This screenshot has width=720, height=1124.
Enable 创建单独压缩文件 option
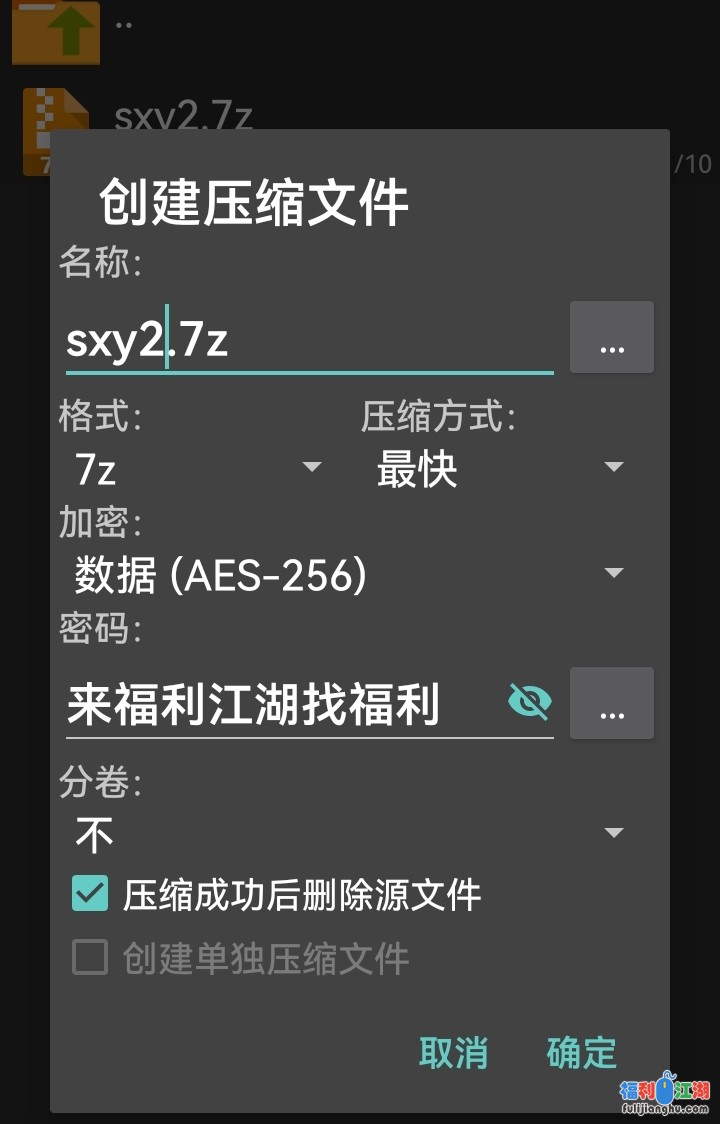89,957
